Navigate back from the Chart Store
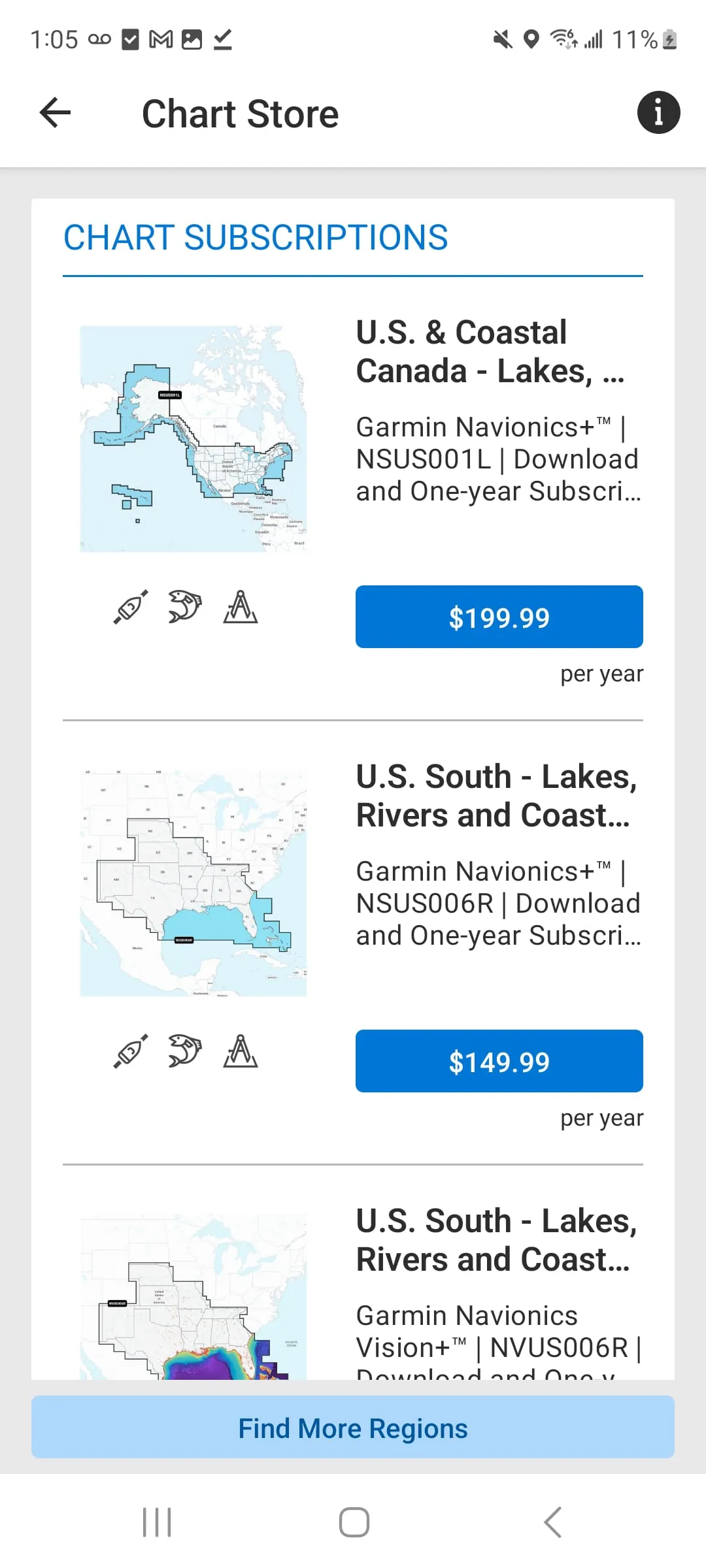This screenshot has width=706, height=1568. (55, 112)
